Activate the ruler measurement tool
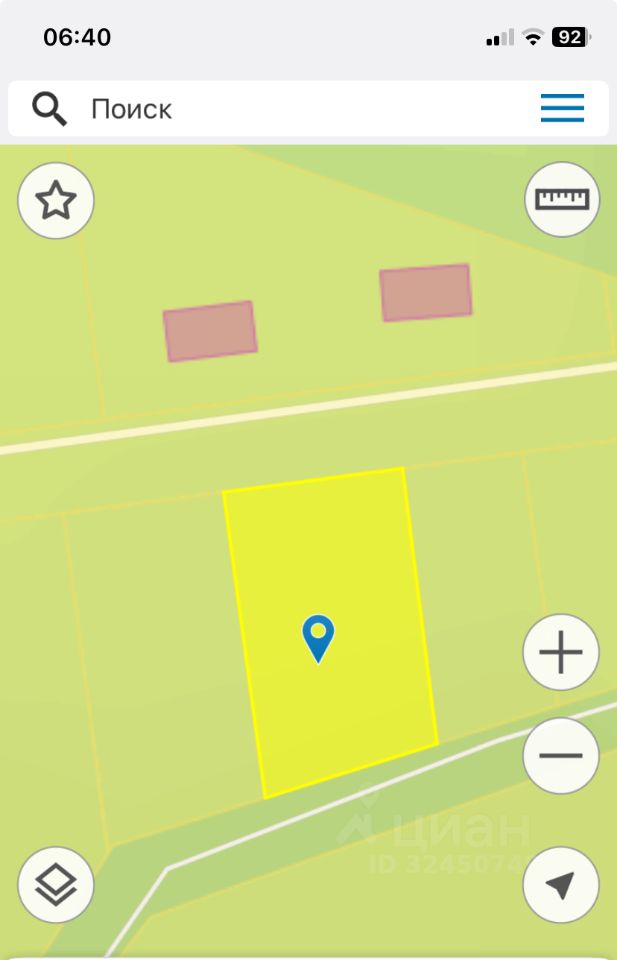This screenshot has width=617, height=960. [562, 199]
